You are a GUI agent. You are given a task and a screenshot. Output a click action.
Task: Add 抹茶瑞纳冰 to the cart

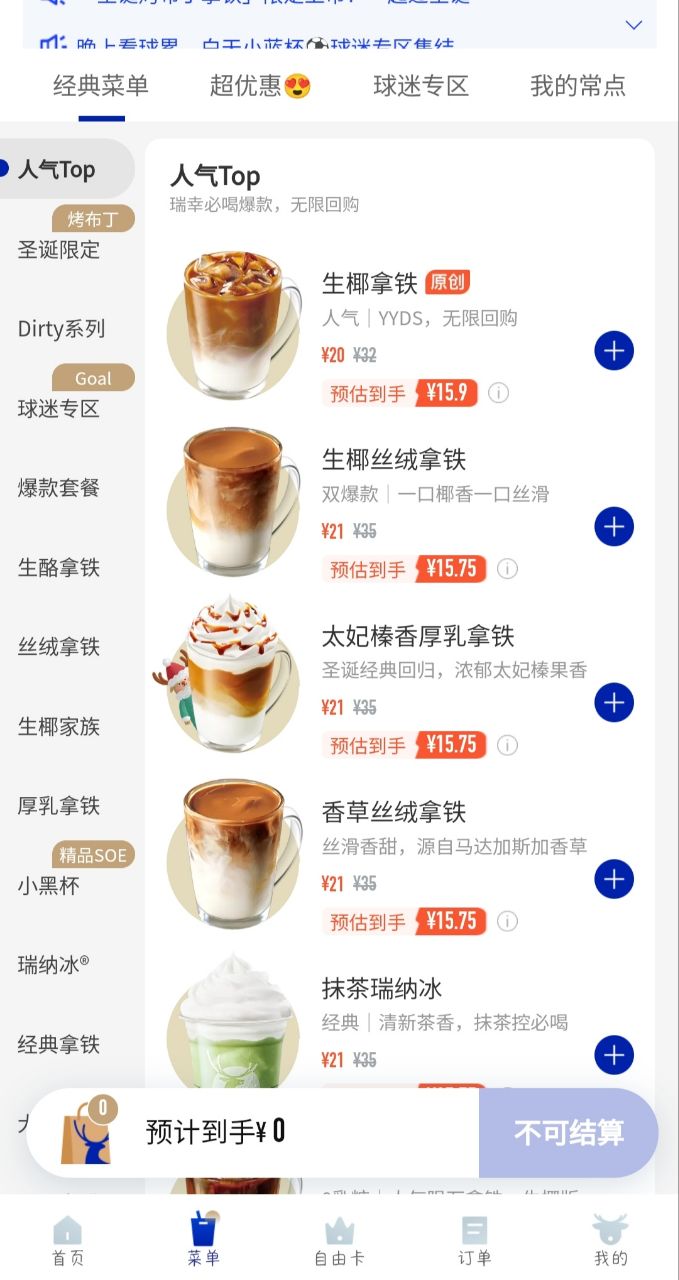614,1055
